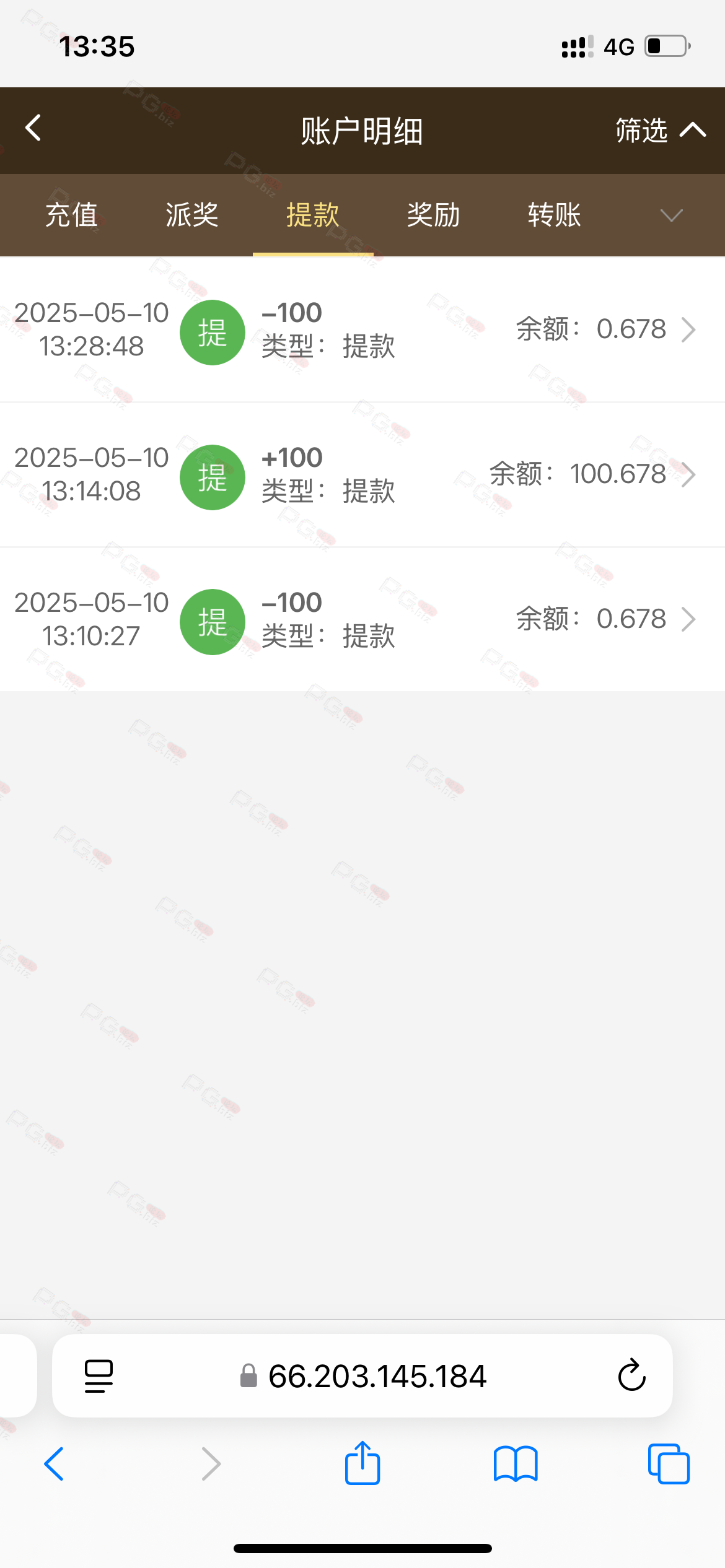Image resolution: width=725 pixels, height=1568 pixels.
Task: Open the page settings menu in the address bar
Action: tap(99, 1376)
